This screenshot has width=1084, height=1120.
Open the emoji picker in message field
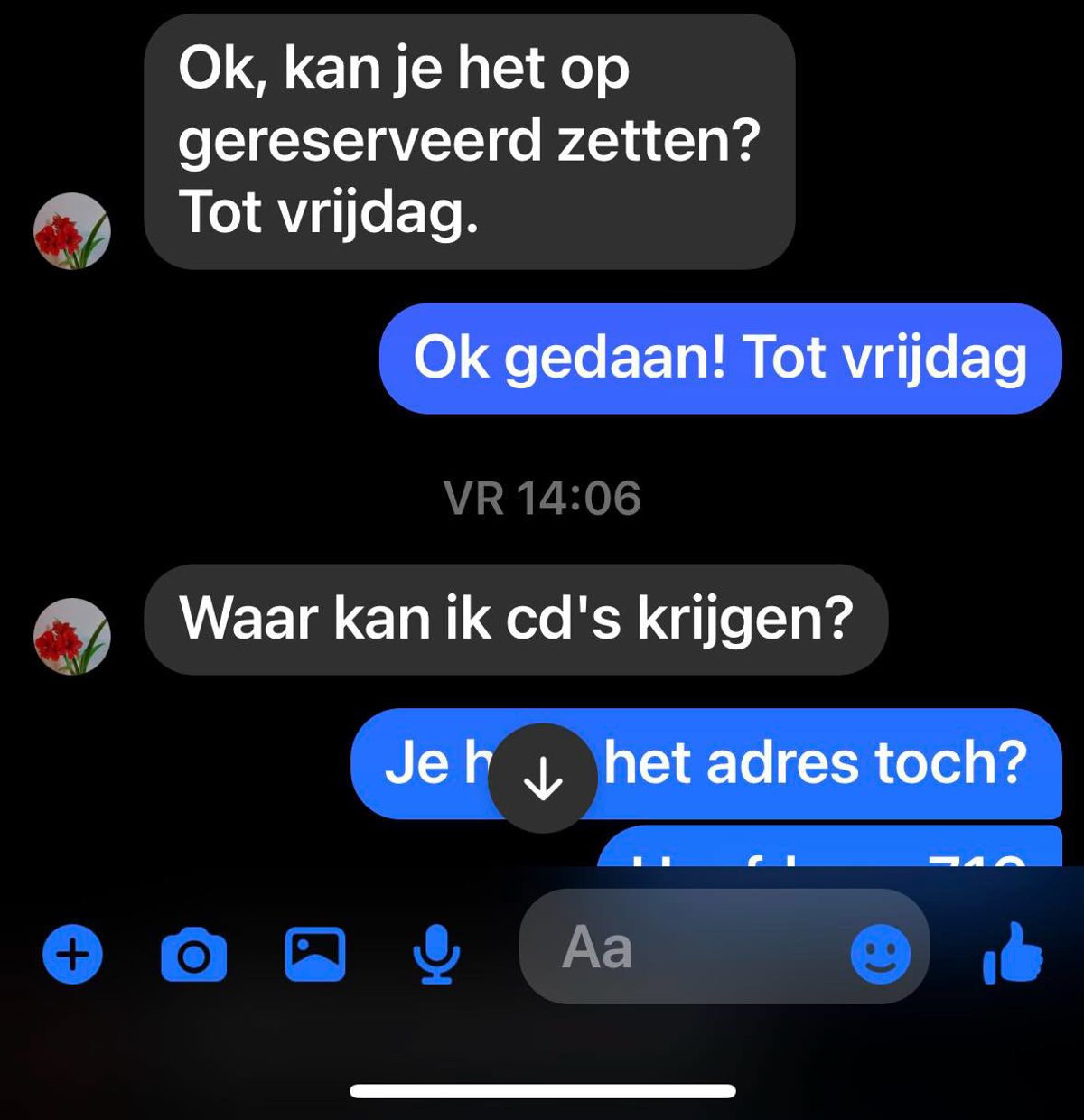[881, 954]
